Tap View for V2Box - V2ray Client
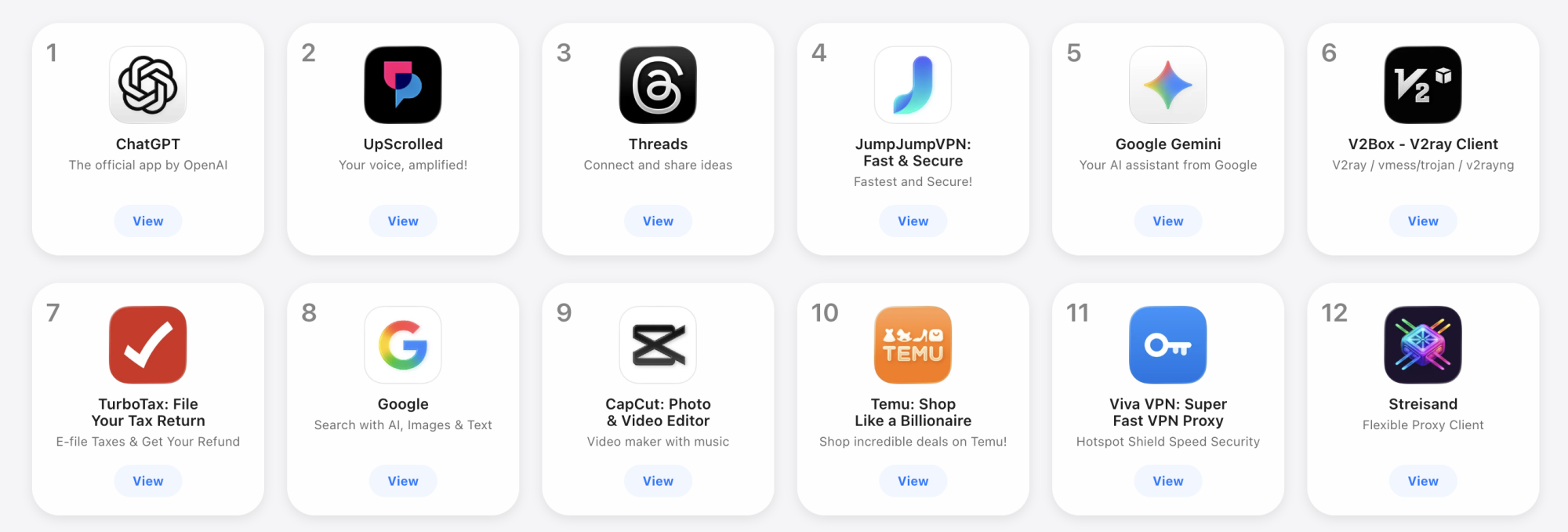The width and height of the screenshot is (1568, 532). [1422, 221]
